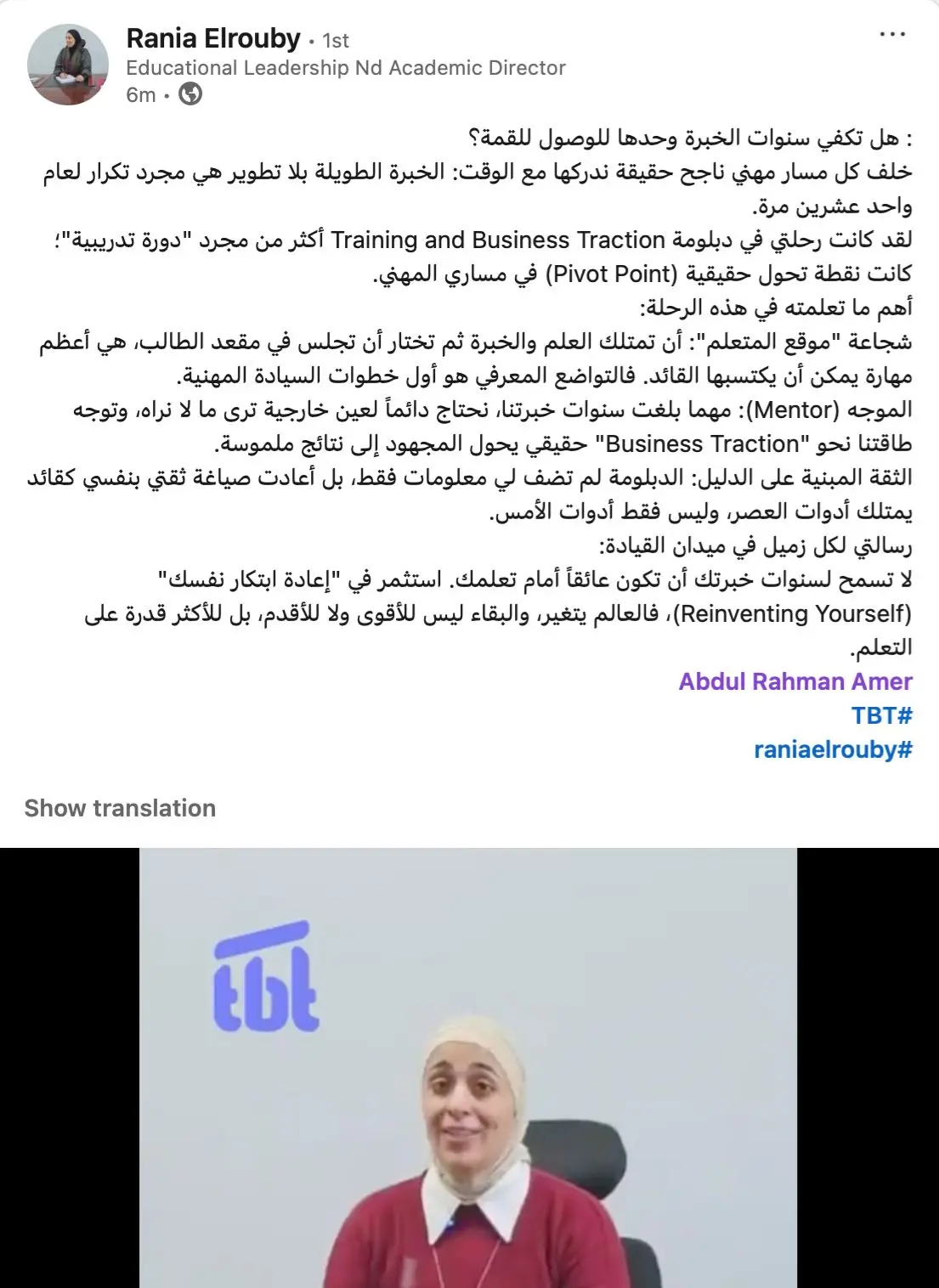Open Rania Elrouby's profile picture
939x1288 pixels.
(68, 65)
